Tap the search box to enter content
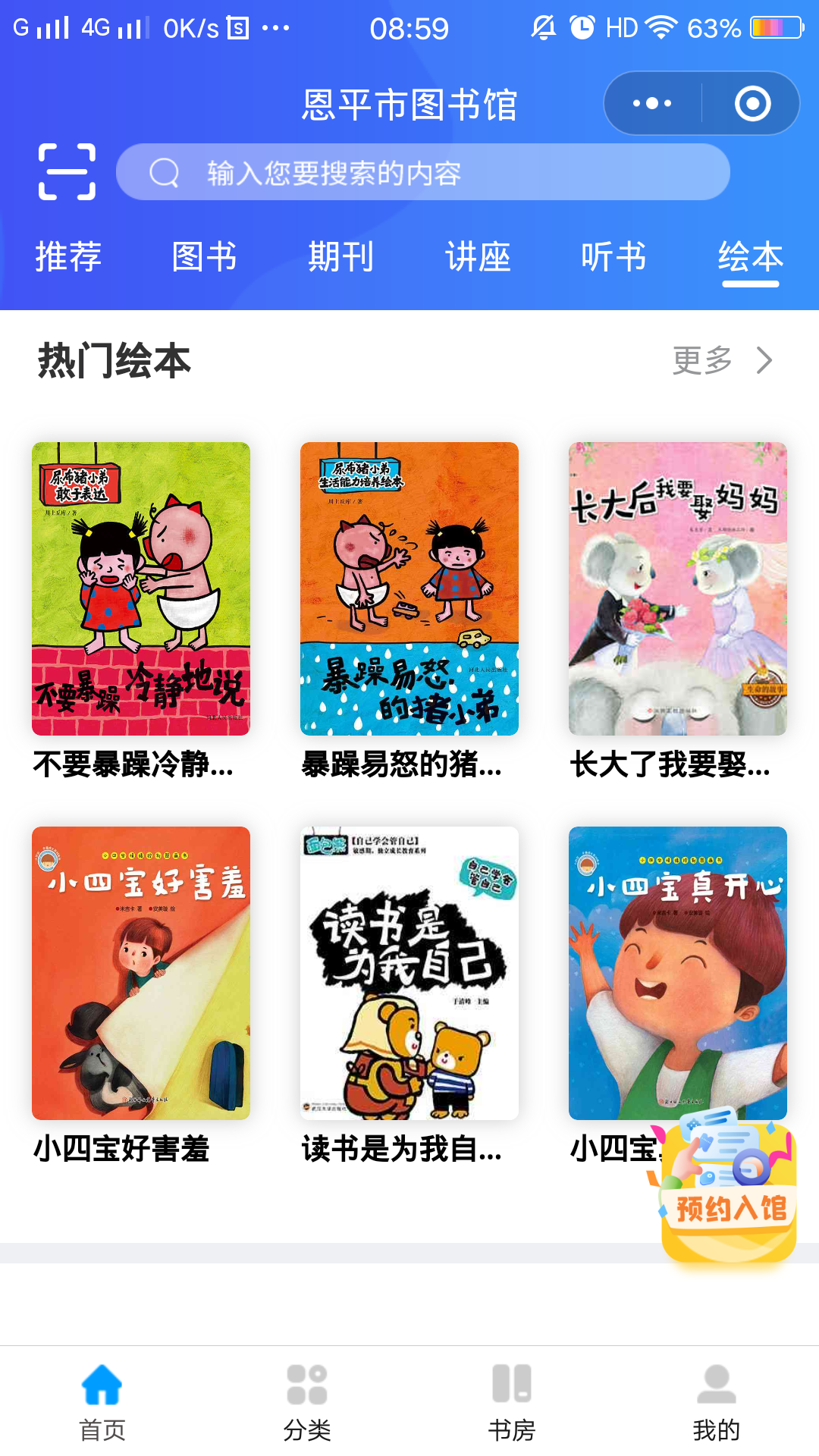 422,172
